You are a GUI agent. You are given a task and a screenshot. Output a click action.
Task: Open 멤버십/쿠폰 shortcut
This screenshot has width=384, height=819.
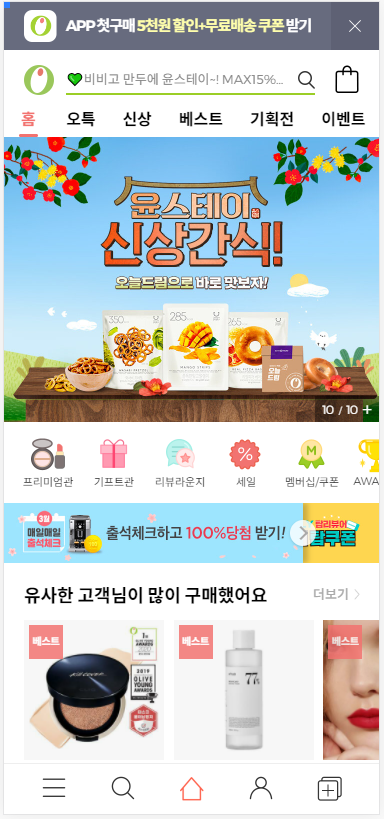(311, 463)
